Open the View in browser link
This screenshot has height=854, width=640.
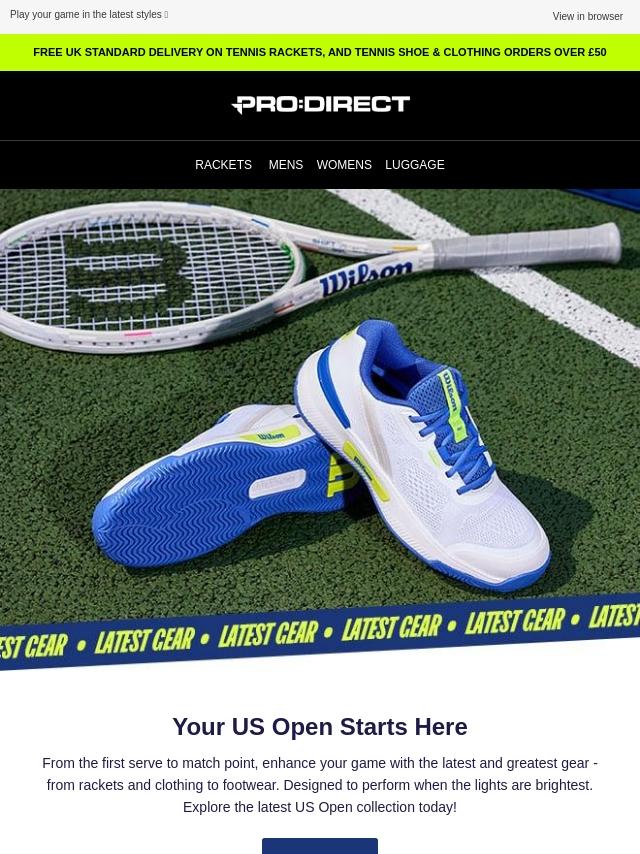587,16
